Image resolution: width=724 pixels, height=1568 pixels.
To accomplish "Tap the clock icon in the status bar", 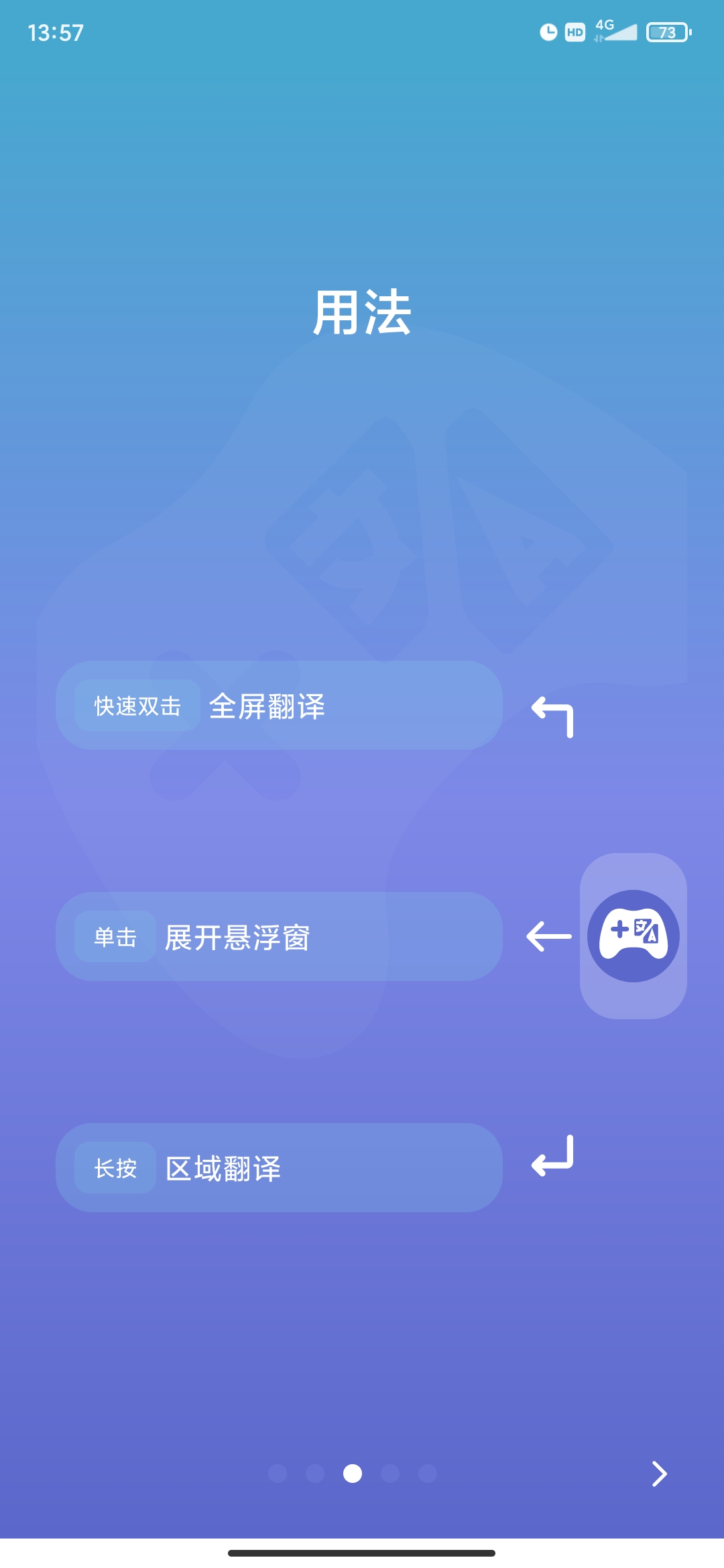I will 546,31.
